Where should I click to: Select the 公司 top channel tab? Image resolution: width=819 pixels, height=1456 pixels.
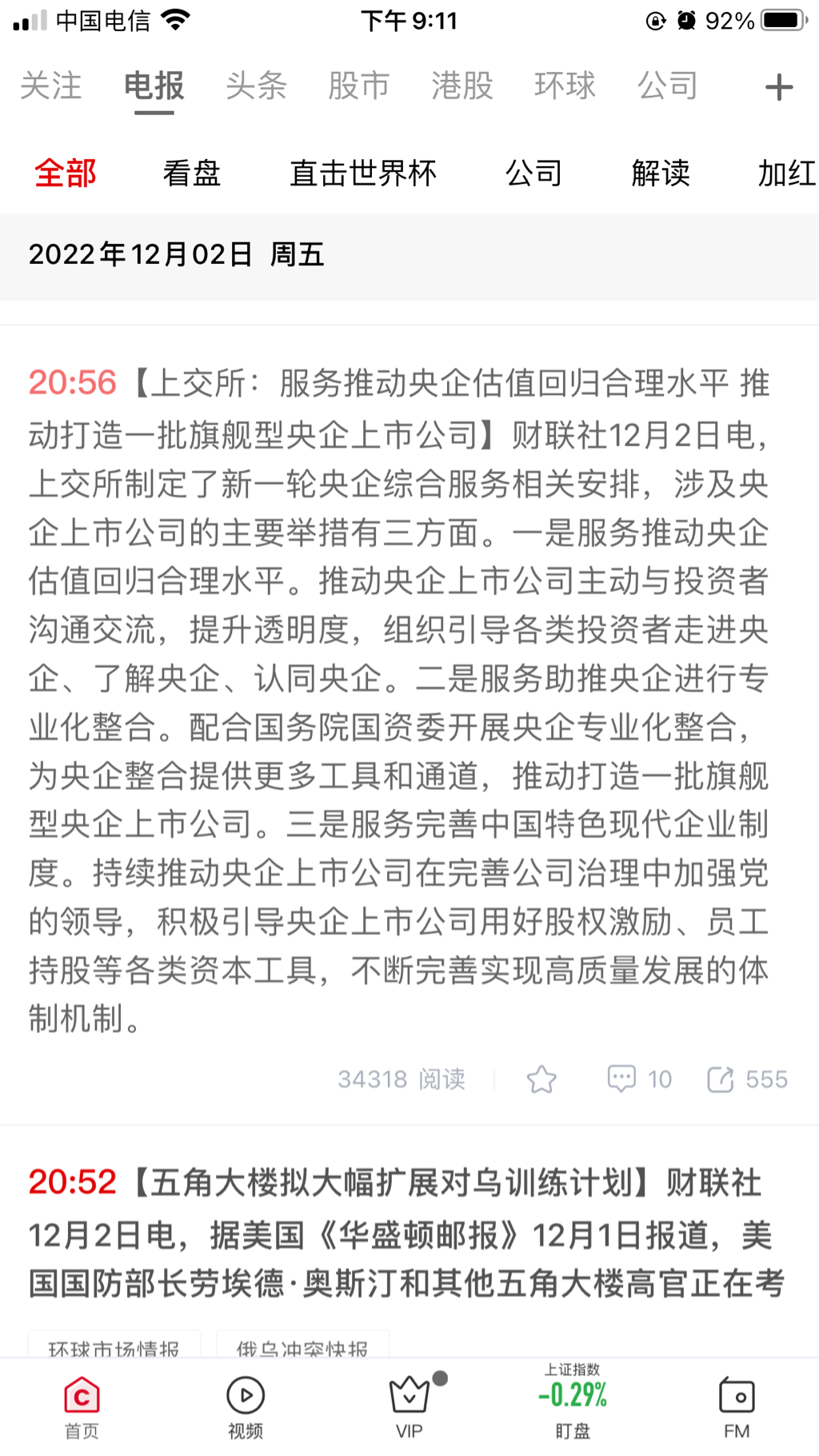coord(667,86)
